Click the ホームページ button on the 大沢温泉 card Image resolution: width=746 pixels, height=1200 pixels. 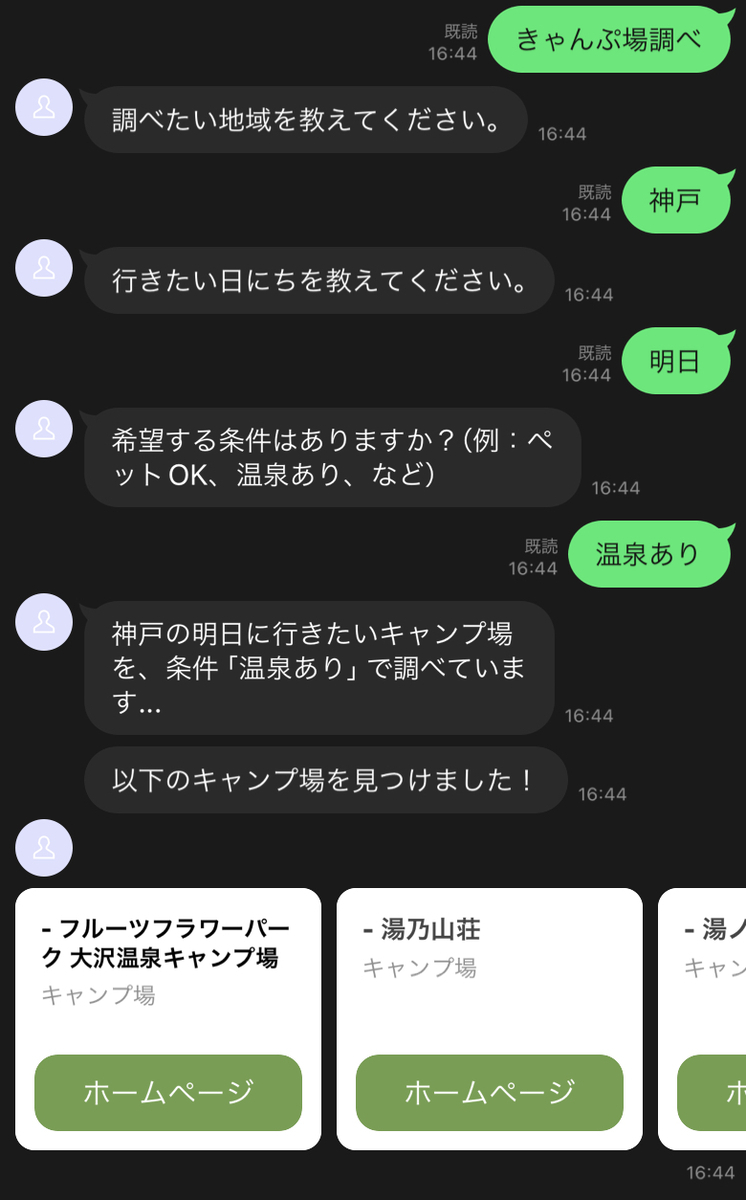[x=168, y=1094]
